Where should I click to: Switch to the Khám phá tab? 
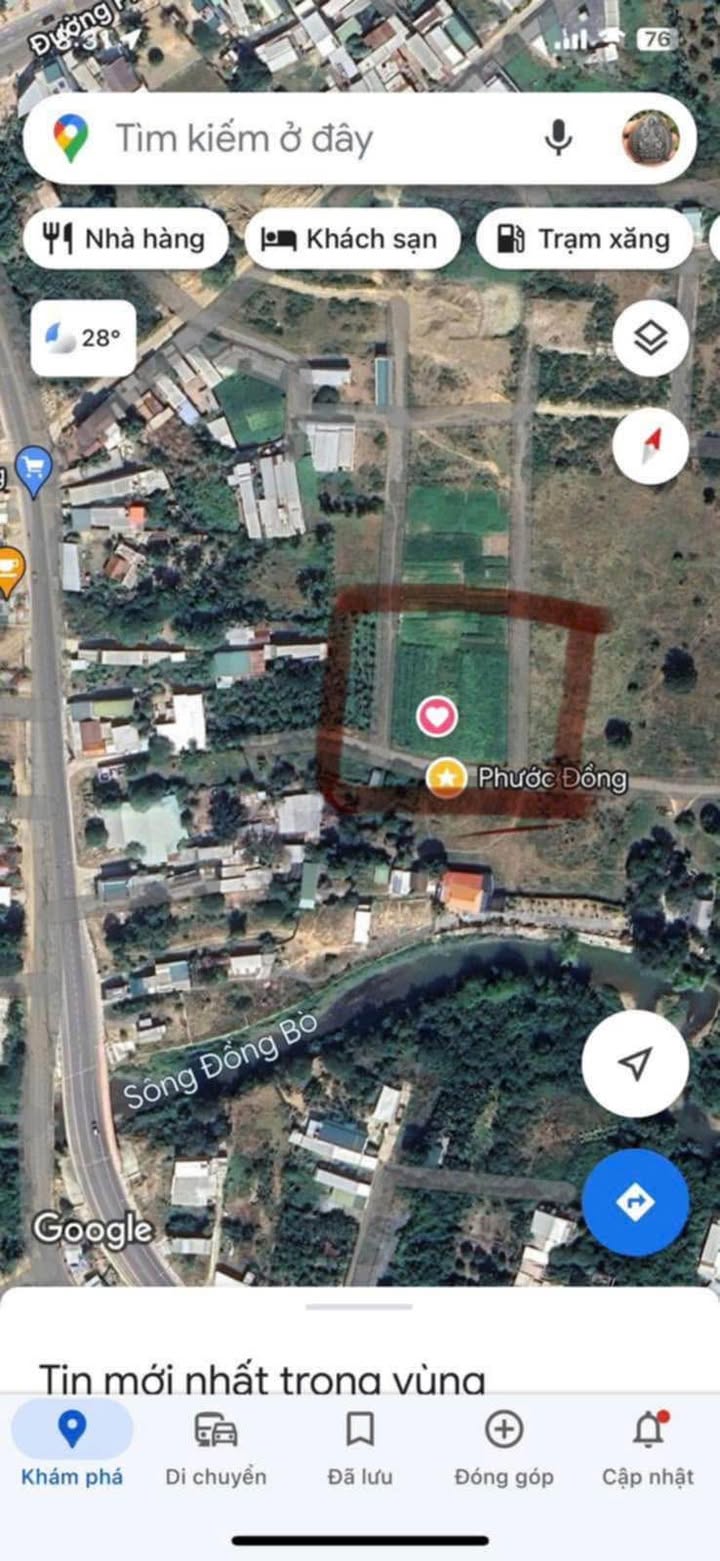pos(72,1445)
